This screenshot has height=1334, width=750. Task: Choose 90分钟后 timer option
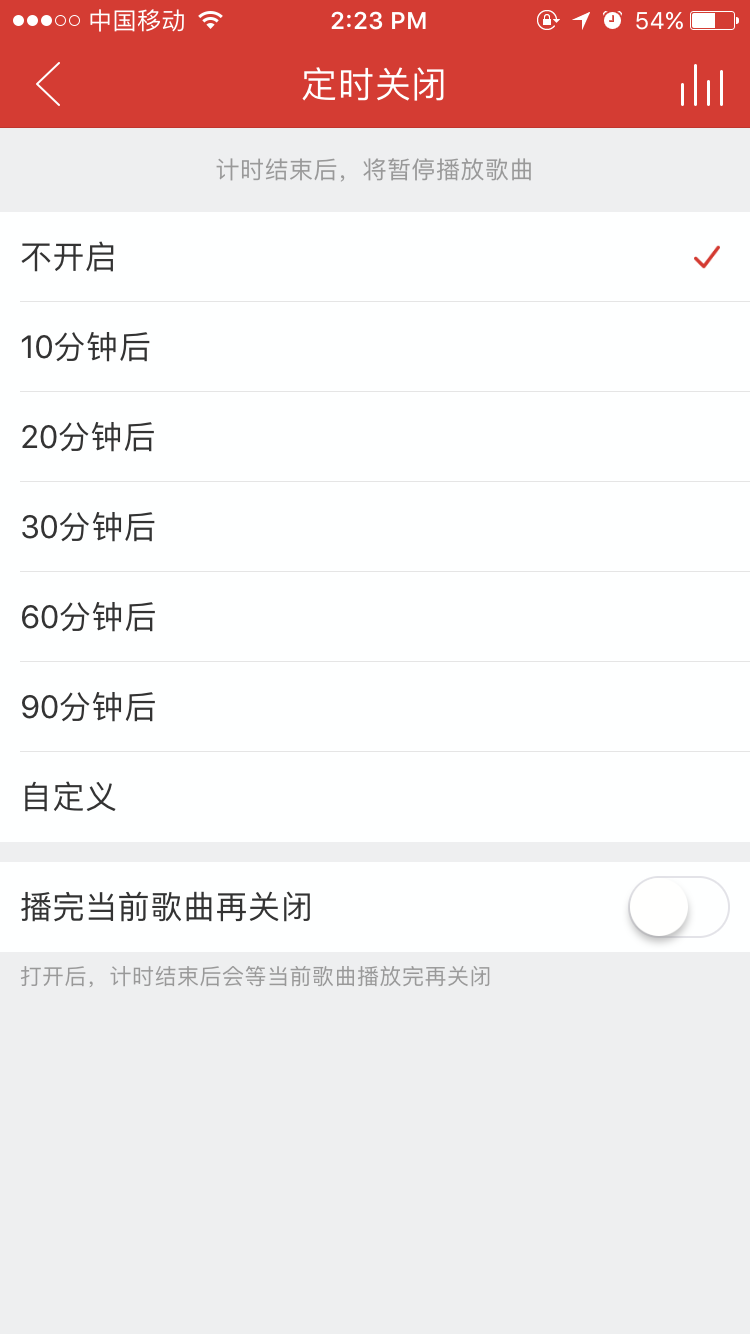(x=375, y=707)
